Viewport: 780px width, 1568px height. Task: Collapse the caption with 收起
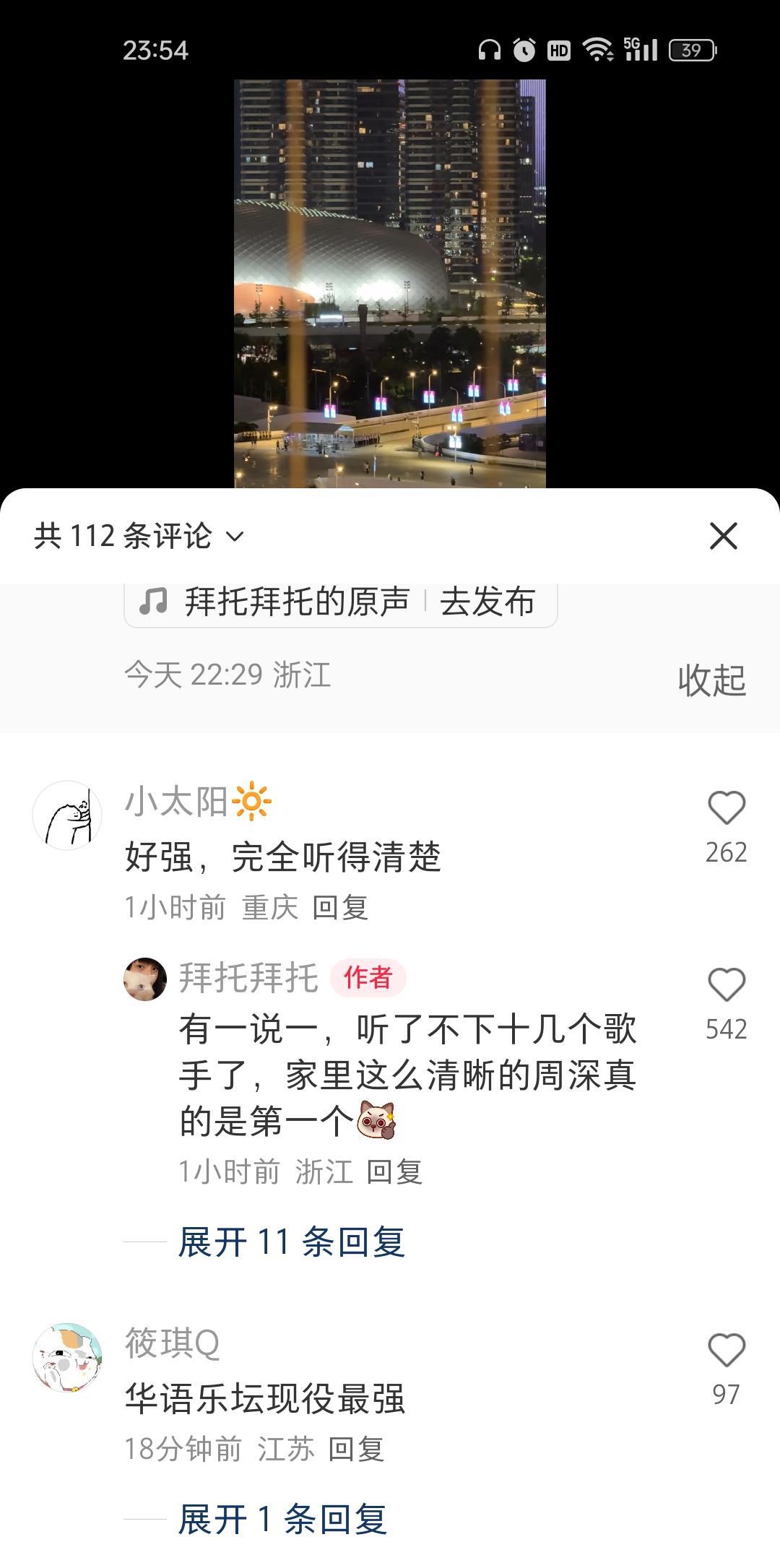(x=711, y=680)
